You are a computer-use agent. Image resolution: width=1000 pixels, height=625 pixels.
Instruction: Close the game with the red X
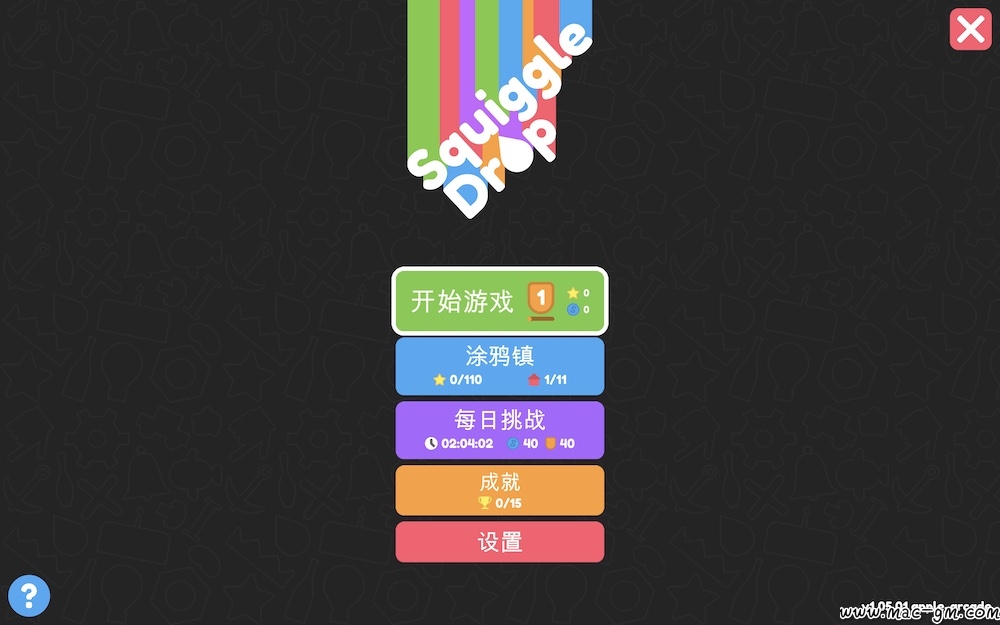coord(969,30)
